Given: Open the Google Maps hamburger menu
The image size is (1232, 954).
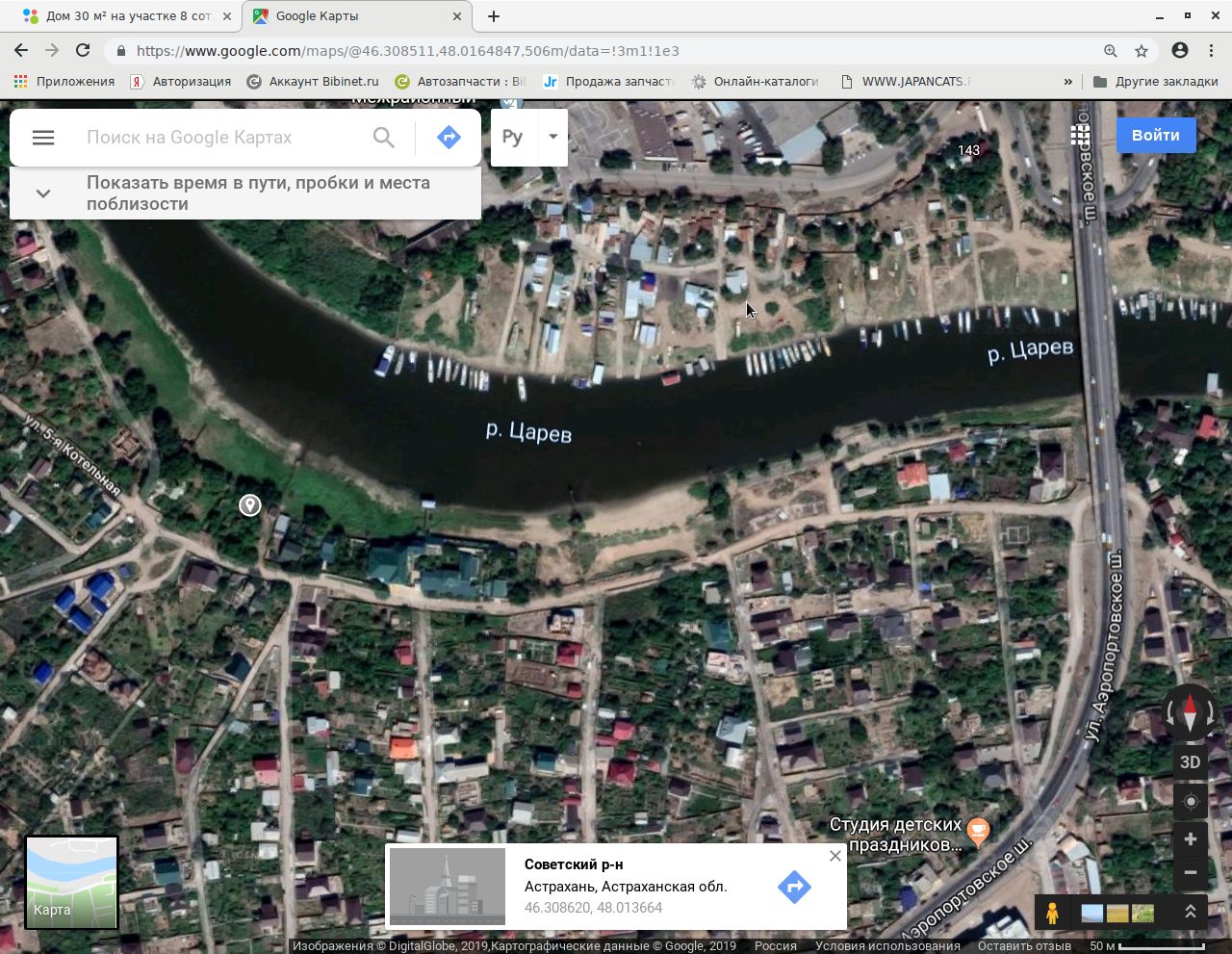Looking at the screenshot, I should tap(43, 138).
